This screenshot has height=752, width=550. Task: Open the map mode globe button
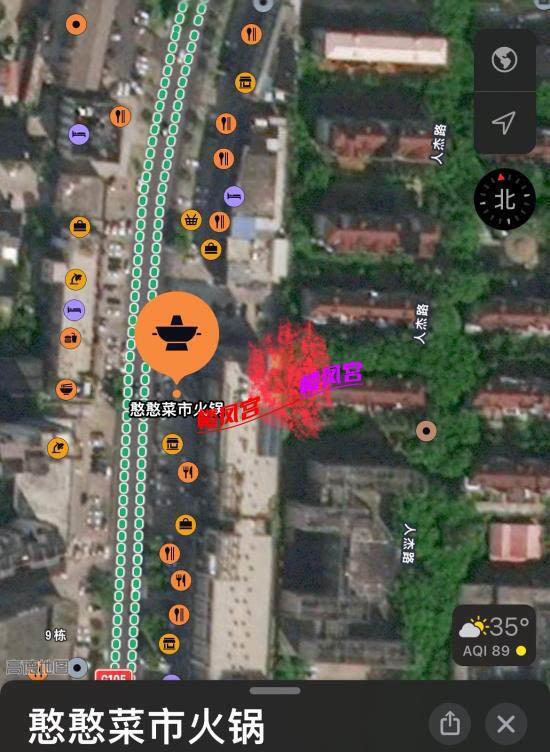click(504, 60)
